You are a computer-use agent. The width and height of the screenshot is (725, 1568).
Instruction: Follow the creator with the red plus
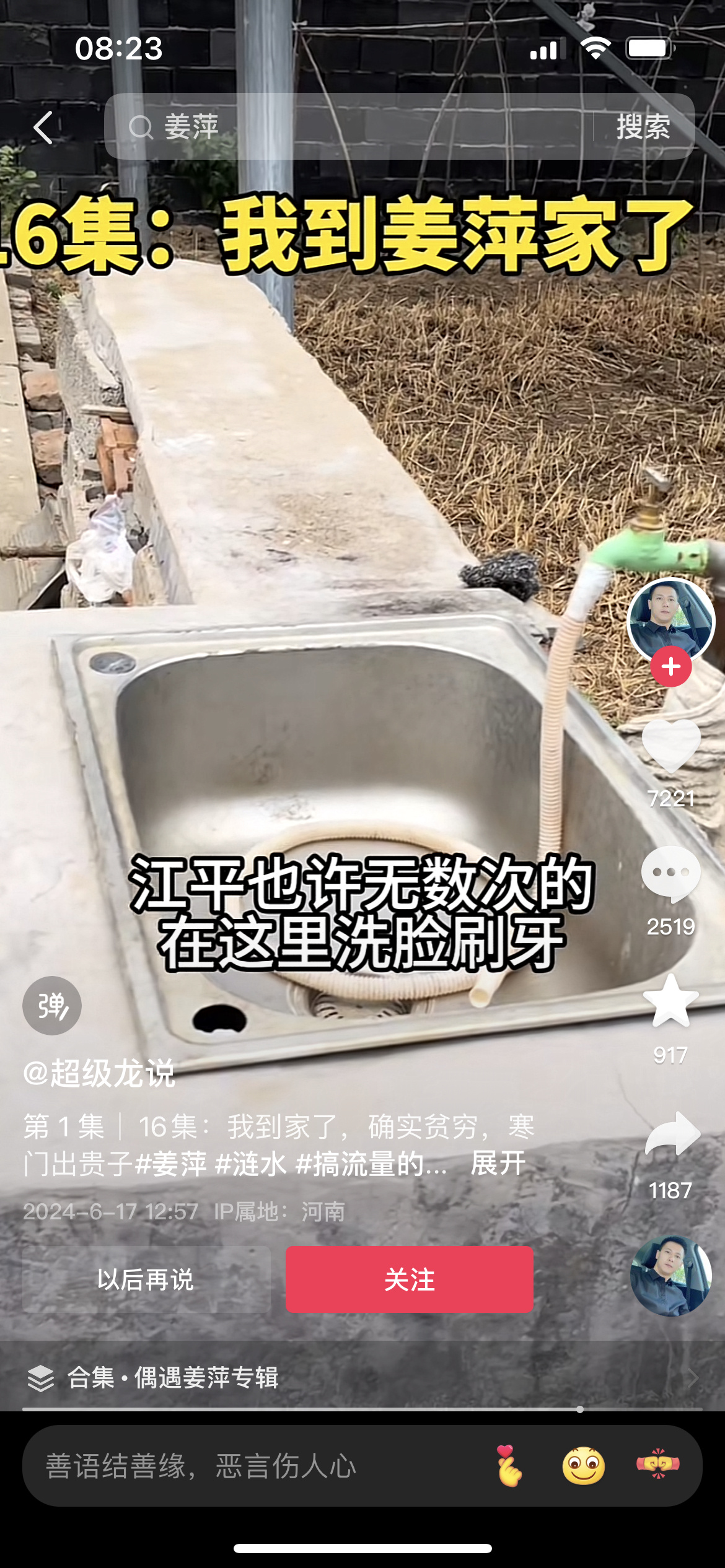[x=671, y=667]
